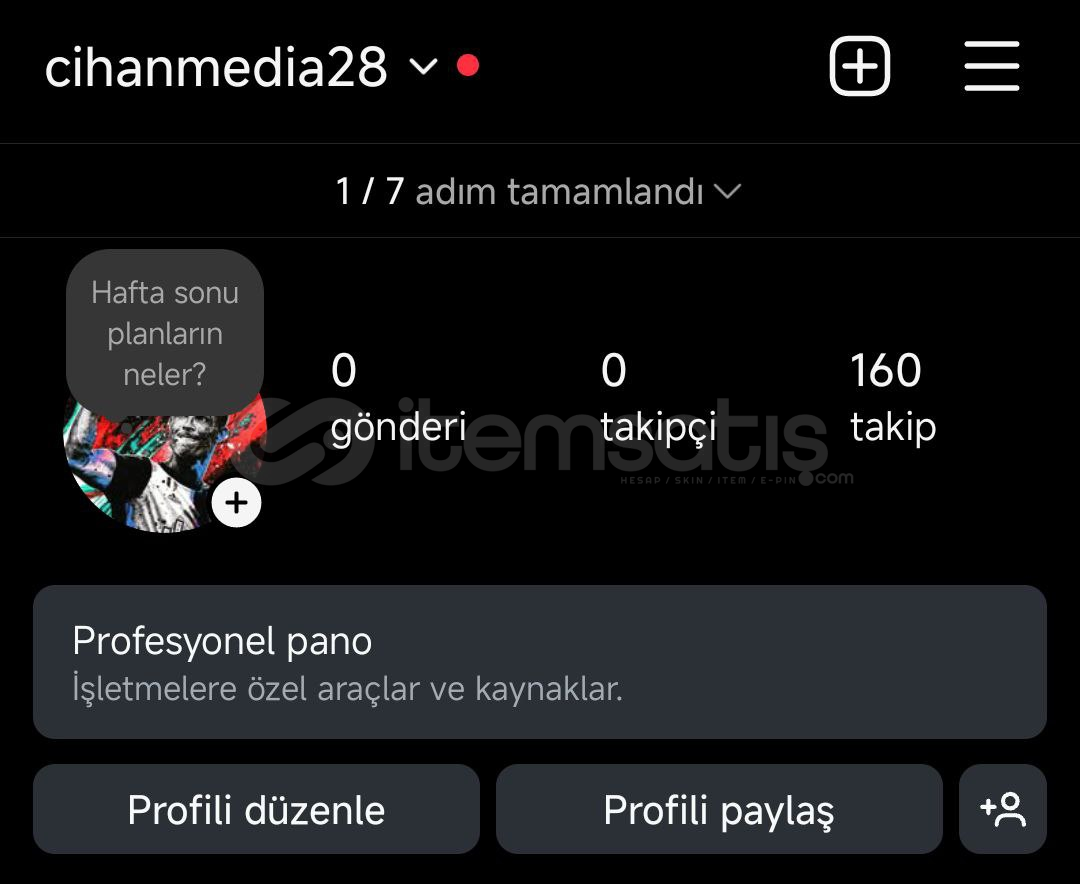View the 0 takipçi followers list
The height and width of the screenshot is (884, 1080).
(x=658, y=398)
